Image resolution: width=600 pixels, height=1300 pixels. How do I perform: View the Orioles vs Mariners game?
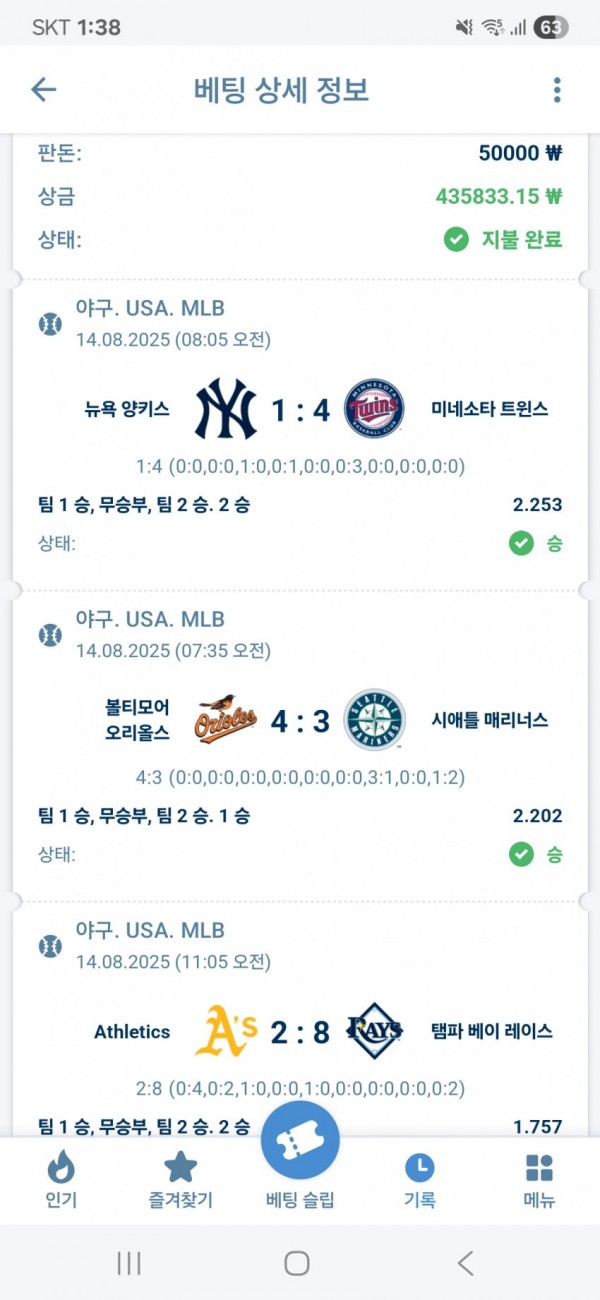[x=300, y=720]
